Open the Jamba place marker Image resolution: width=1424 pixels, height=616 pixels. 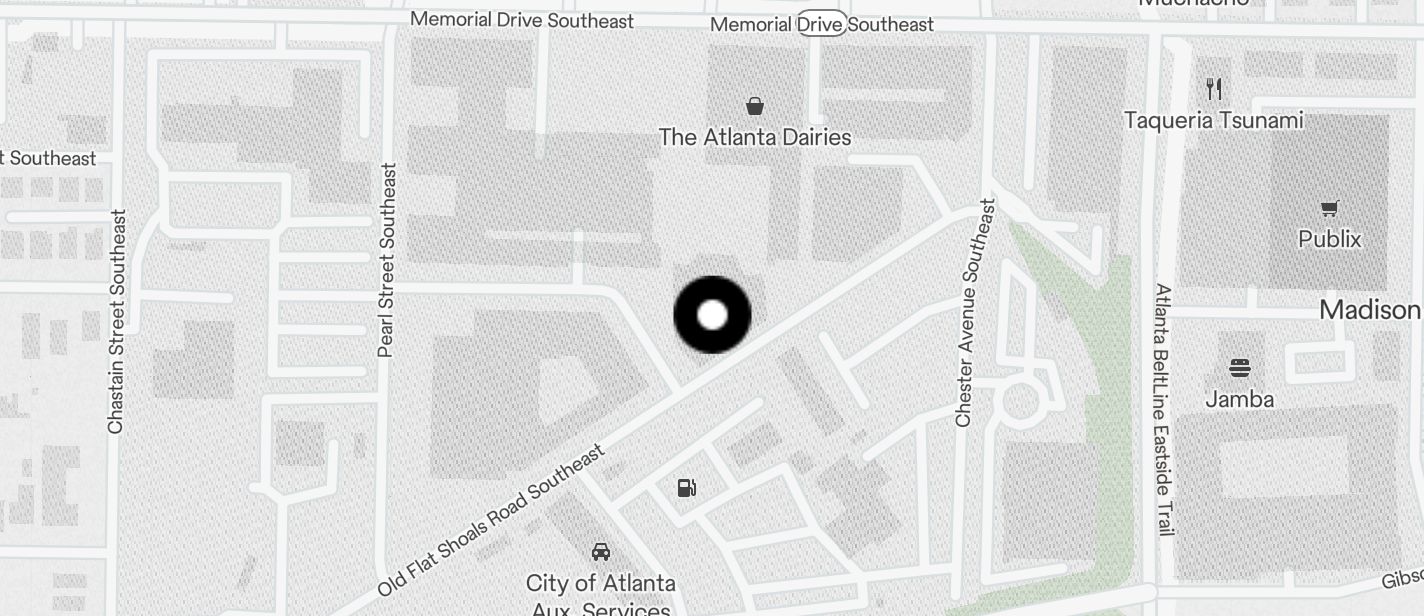pos(1239,368)
